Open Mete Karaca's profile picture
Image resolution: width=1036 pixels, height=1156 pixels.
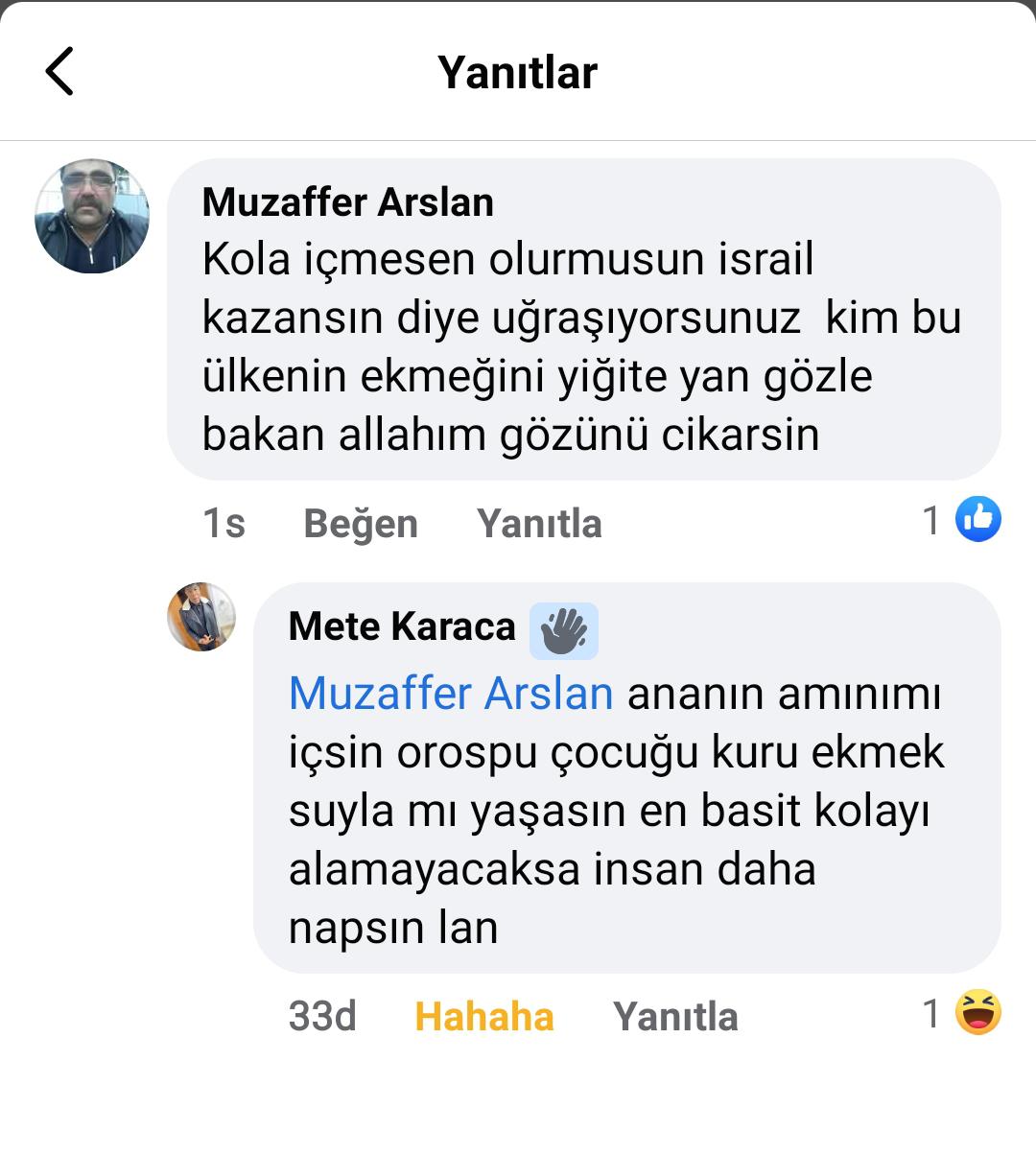[200, 617]
